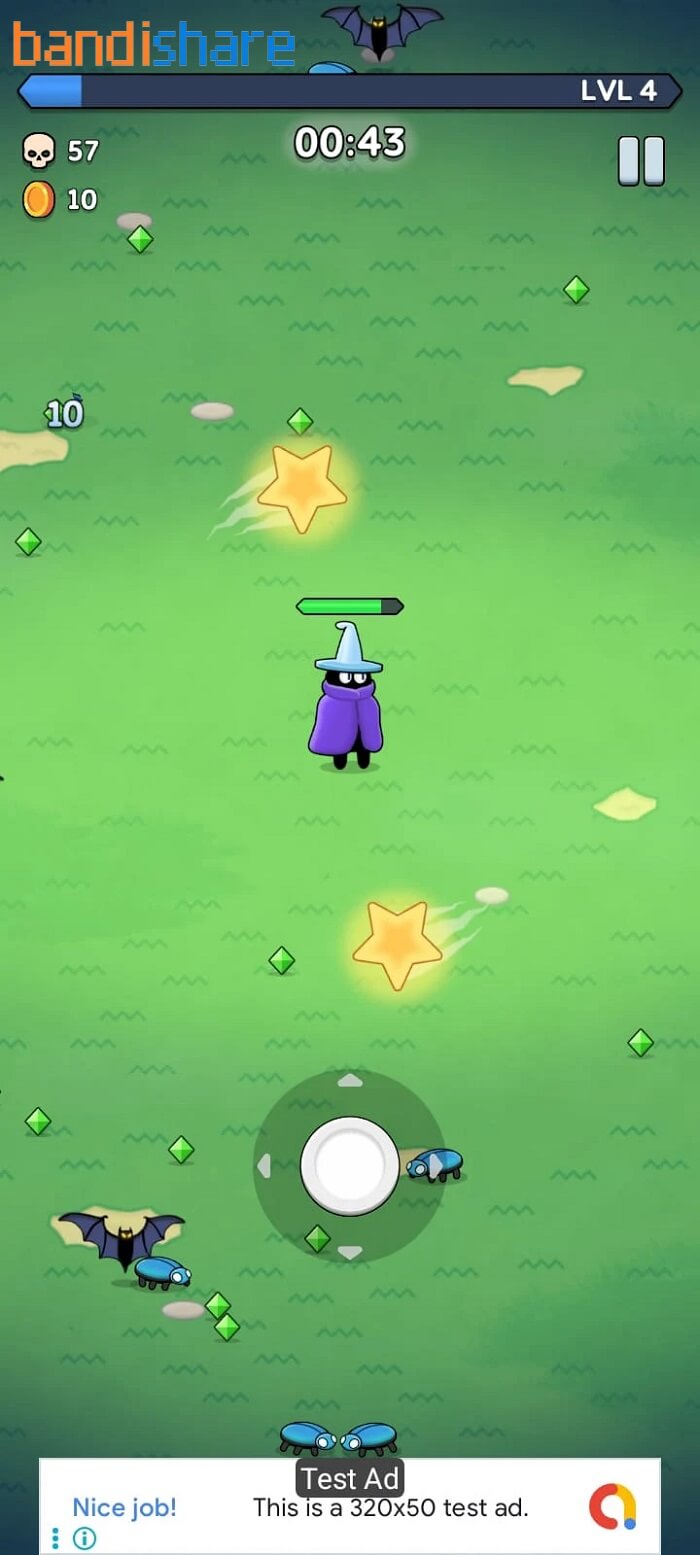This screenshot has width=700, height=1555.
Task: Tap the joystick's up arrow
Action: (350, 1080)
